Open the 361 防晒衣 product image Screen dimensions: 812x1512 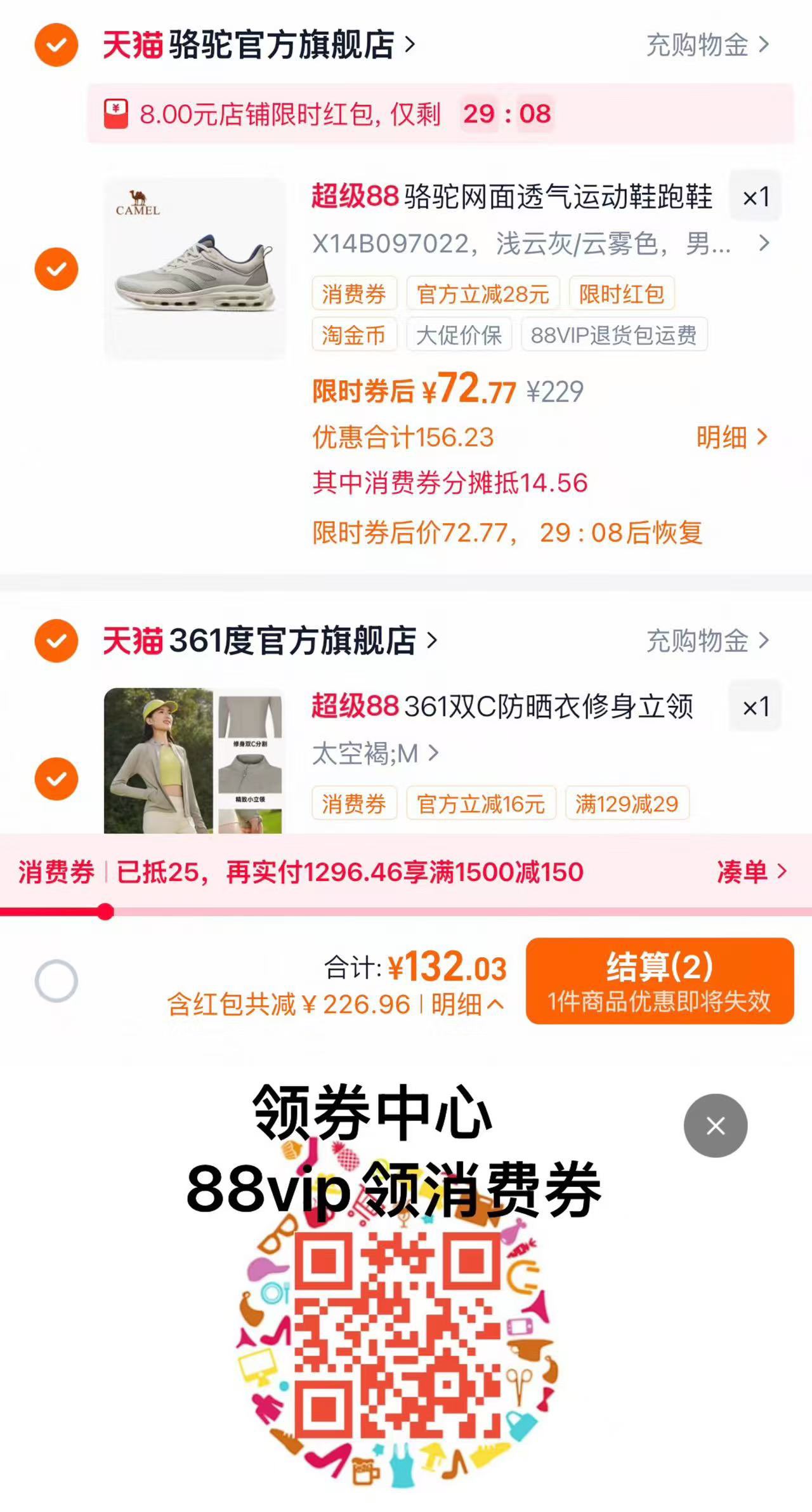click(x=193, y=760)
